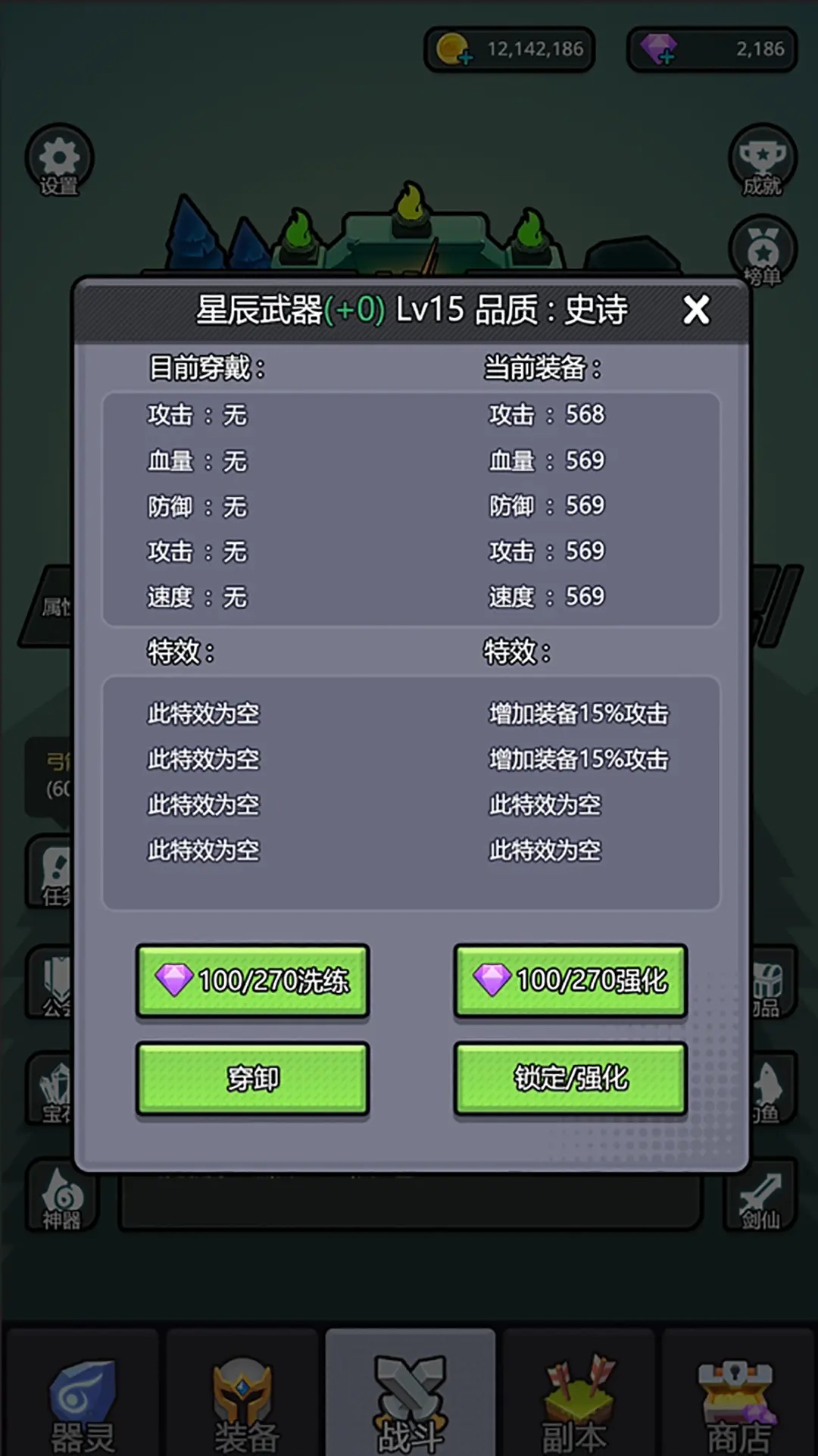This screenshot has width=818, height=1456.
Task: Open the 成就 achievements trophy icon
Action: point(763,159)
